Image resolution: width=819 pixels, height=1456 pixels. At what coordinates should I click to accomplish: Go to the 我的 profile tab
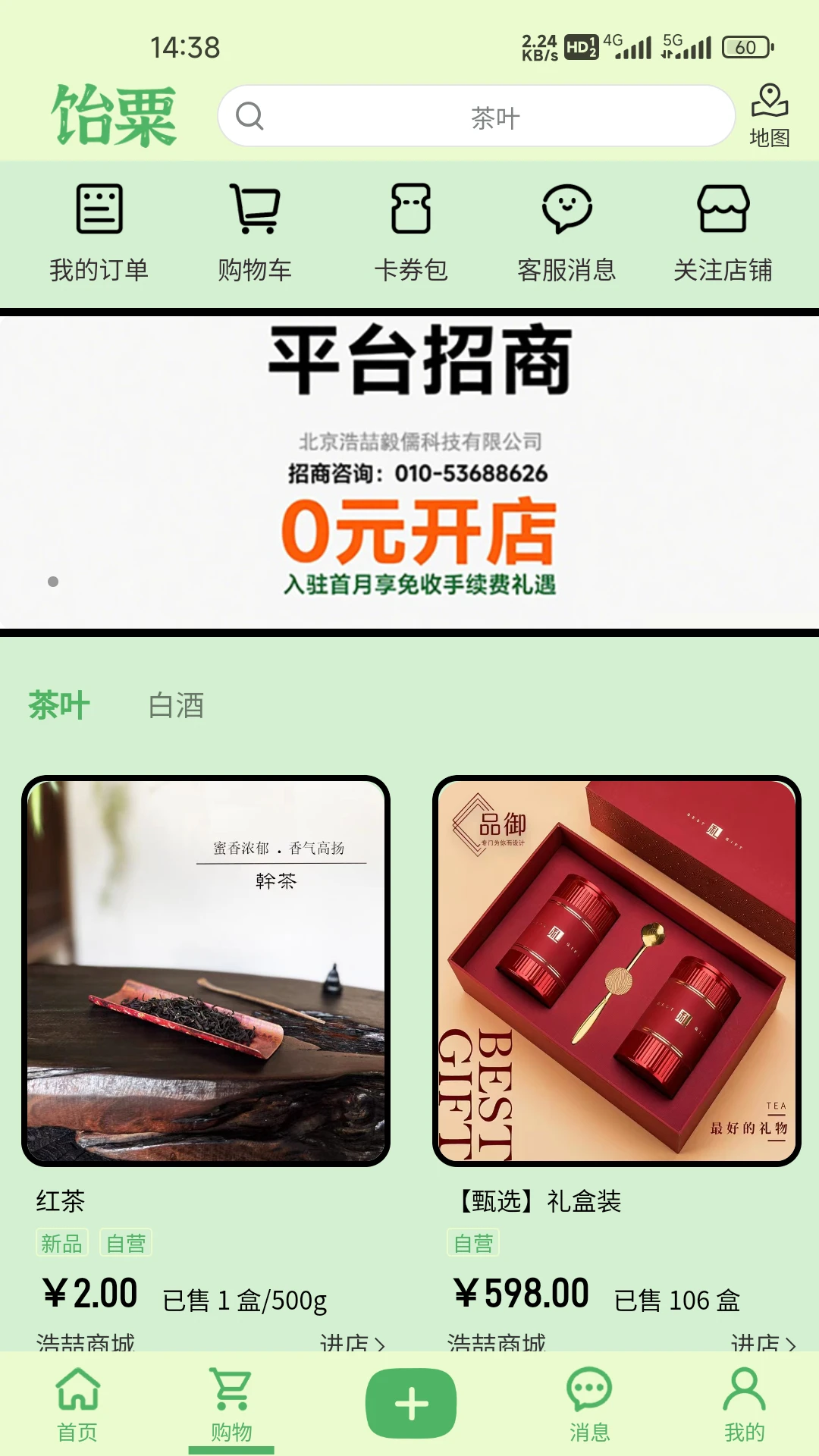[x=744, y=1404]
